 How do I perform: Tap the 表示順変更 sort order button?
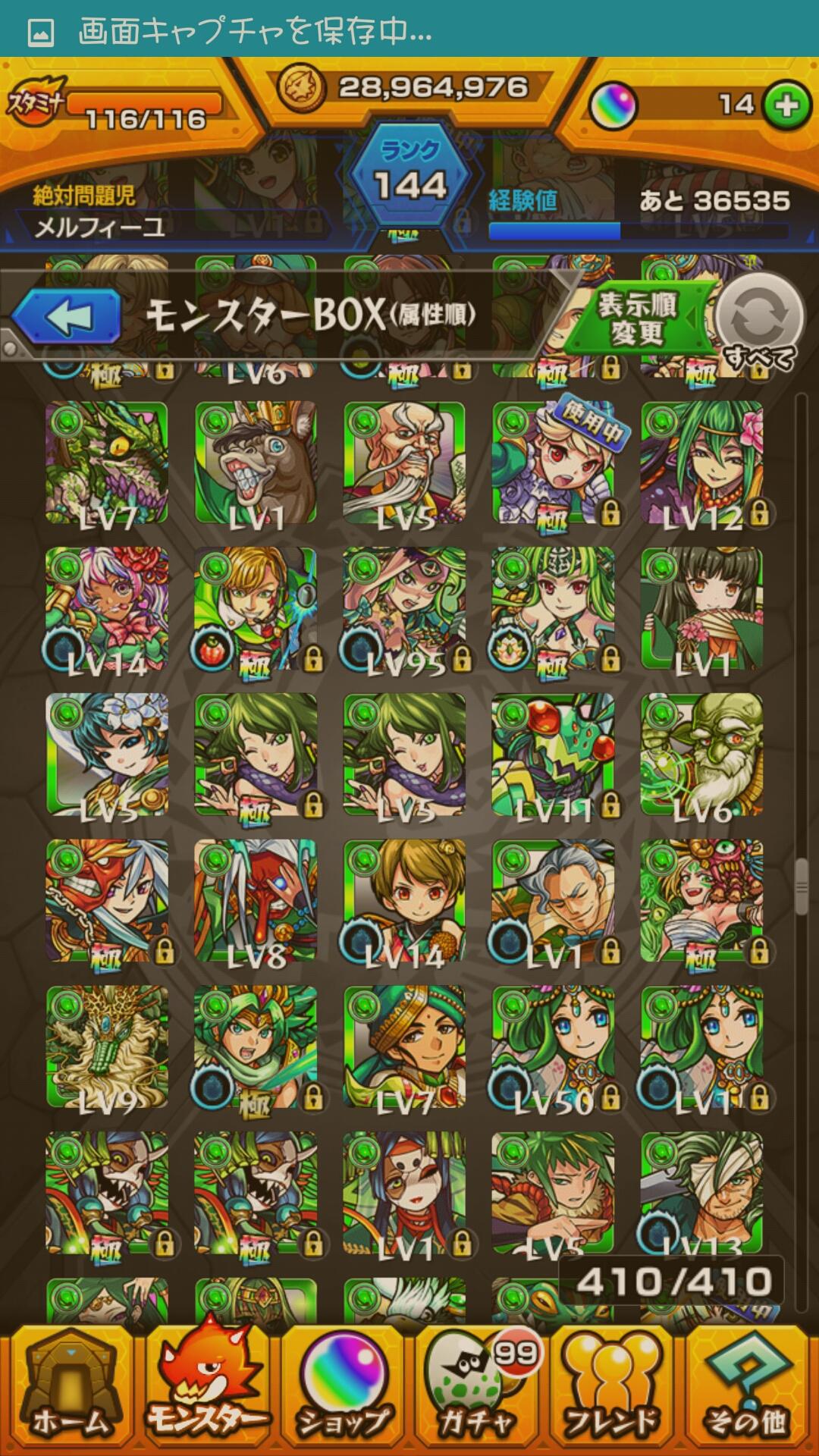tap(638, 318)
